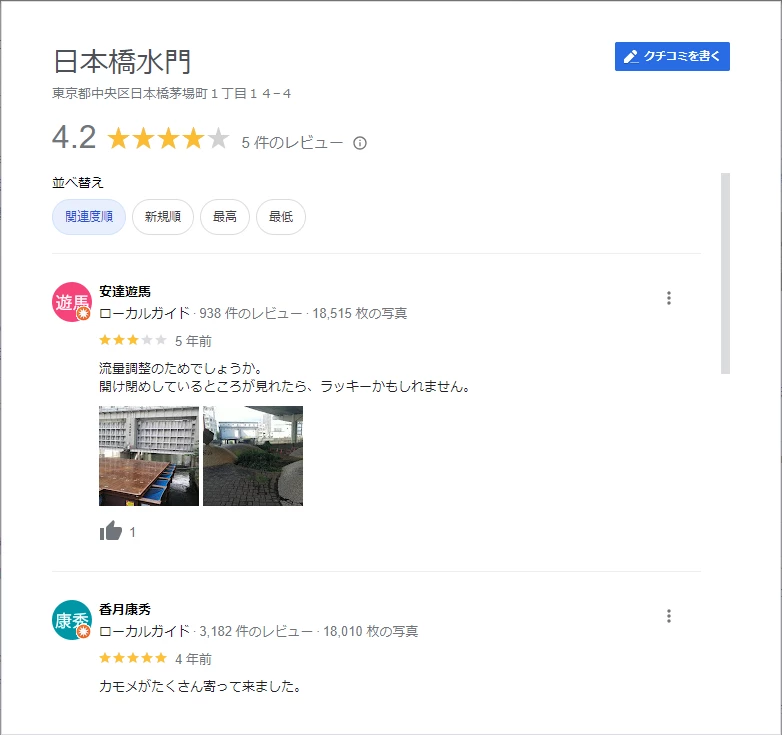Open 香月康秀's profile
The width and height of the screenshot is (782, 735).
125,610
